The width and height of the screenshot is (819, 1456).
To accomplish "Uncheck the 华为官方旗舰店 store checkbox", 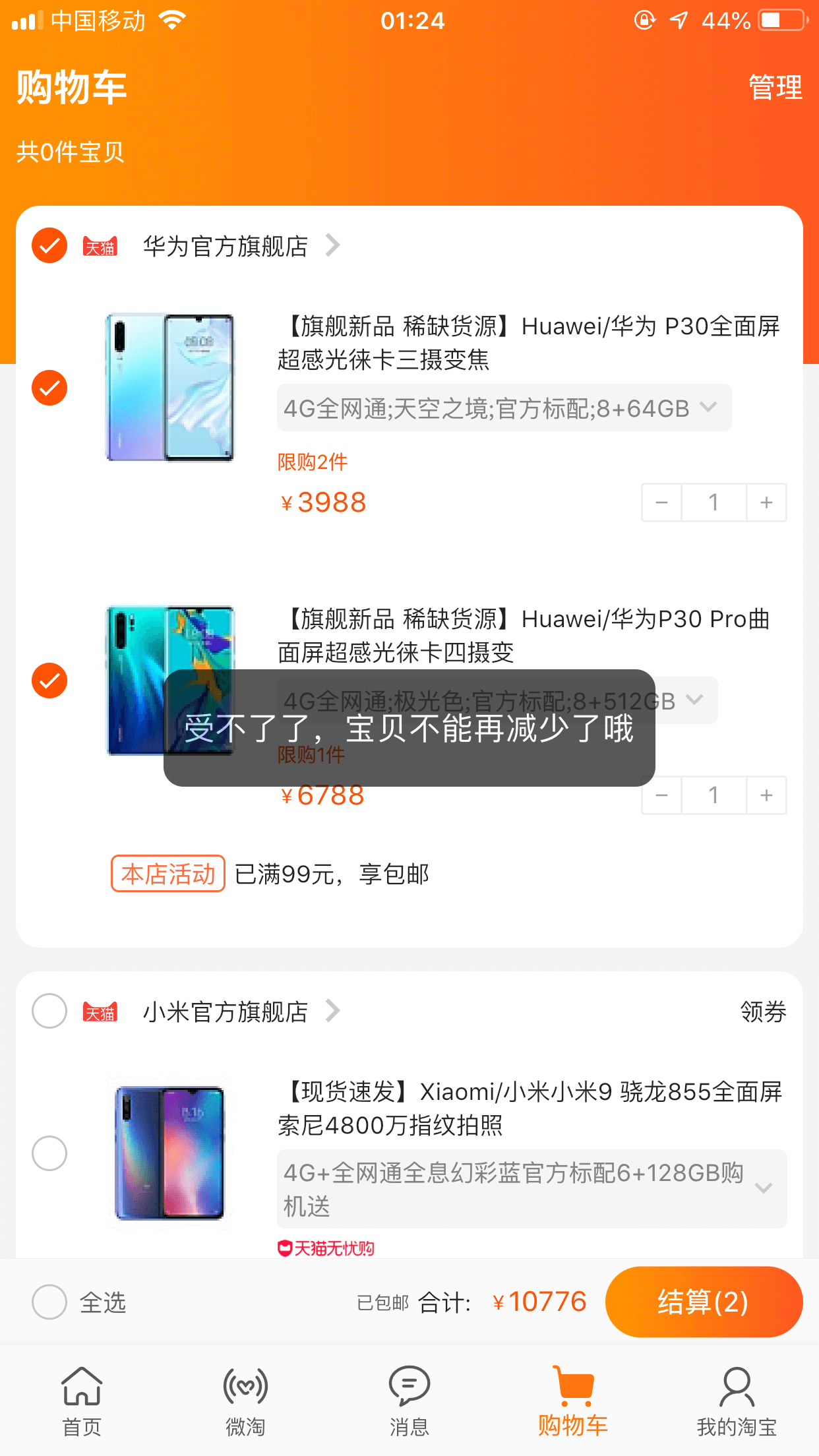I will pyautogui.click(x=49, y=246).
